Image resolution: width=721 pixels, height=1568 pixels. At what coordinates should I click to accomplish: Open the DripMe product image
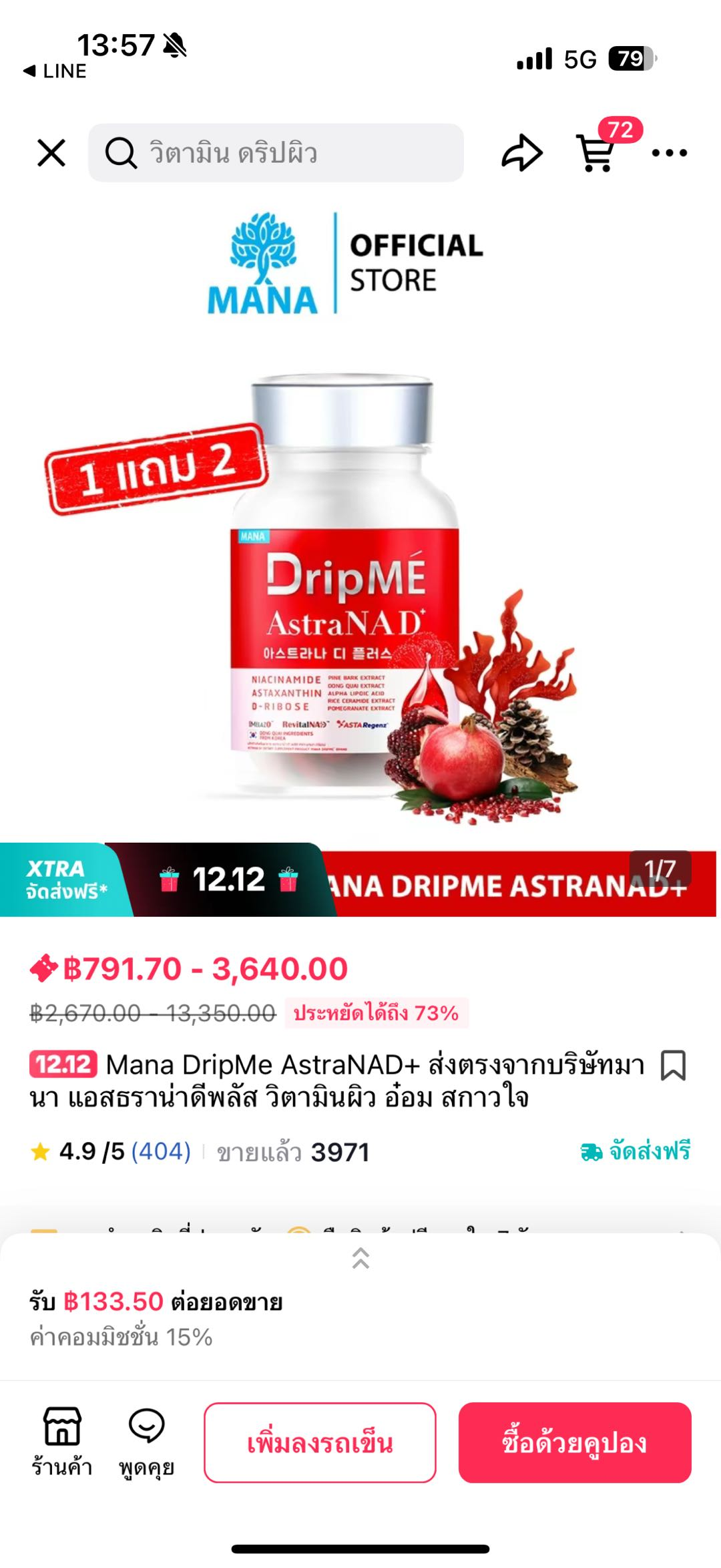point(360,588)
